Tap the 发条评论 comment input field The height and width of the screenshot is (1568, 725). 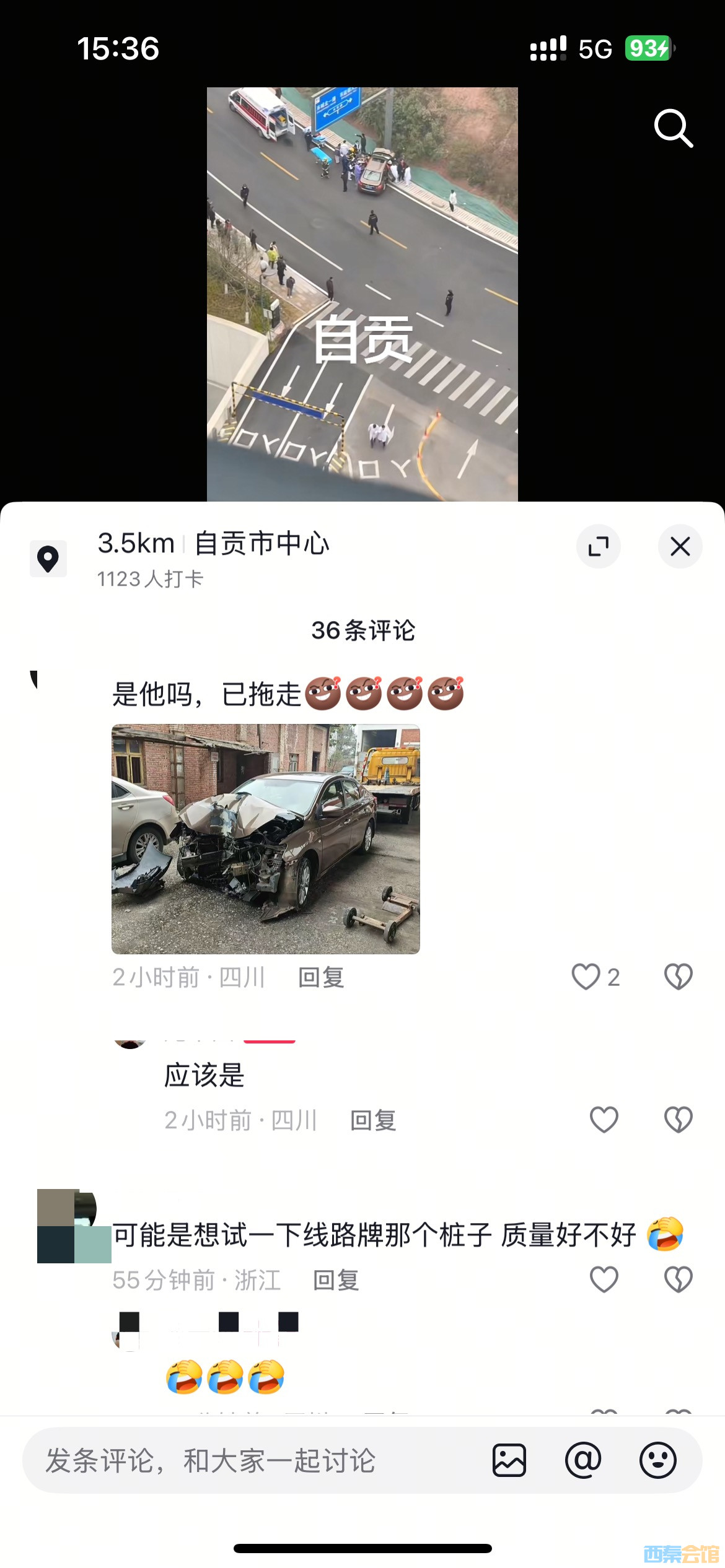pyautogui.click(x=248, y=1460)
